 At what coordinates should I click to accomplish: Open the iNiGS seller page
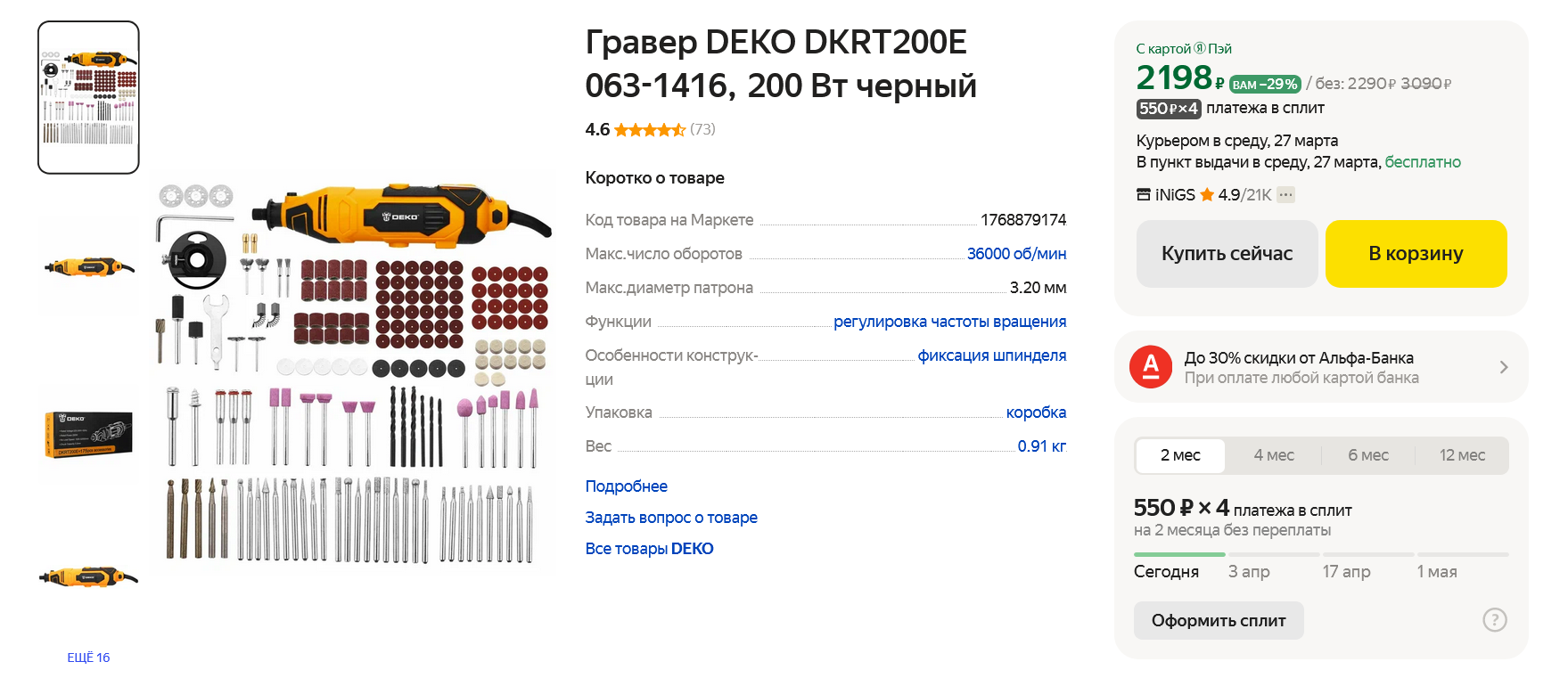click(x=1174, y=195)
